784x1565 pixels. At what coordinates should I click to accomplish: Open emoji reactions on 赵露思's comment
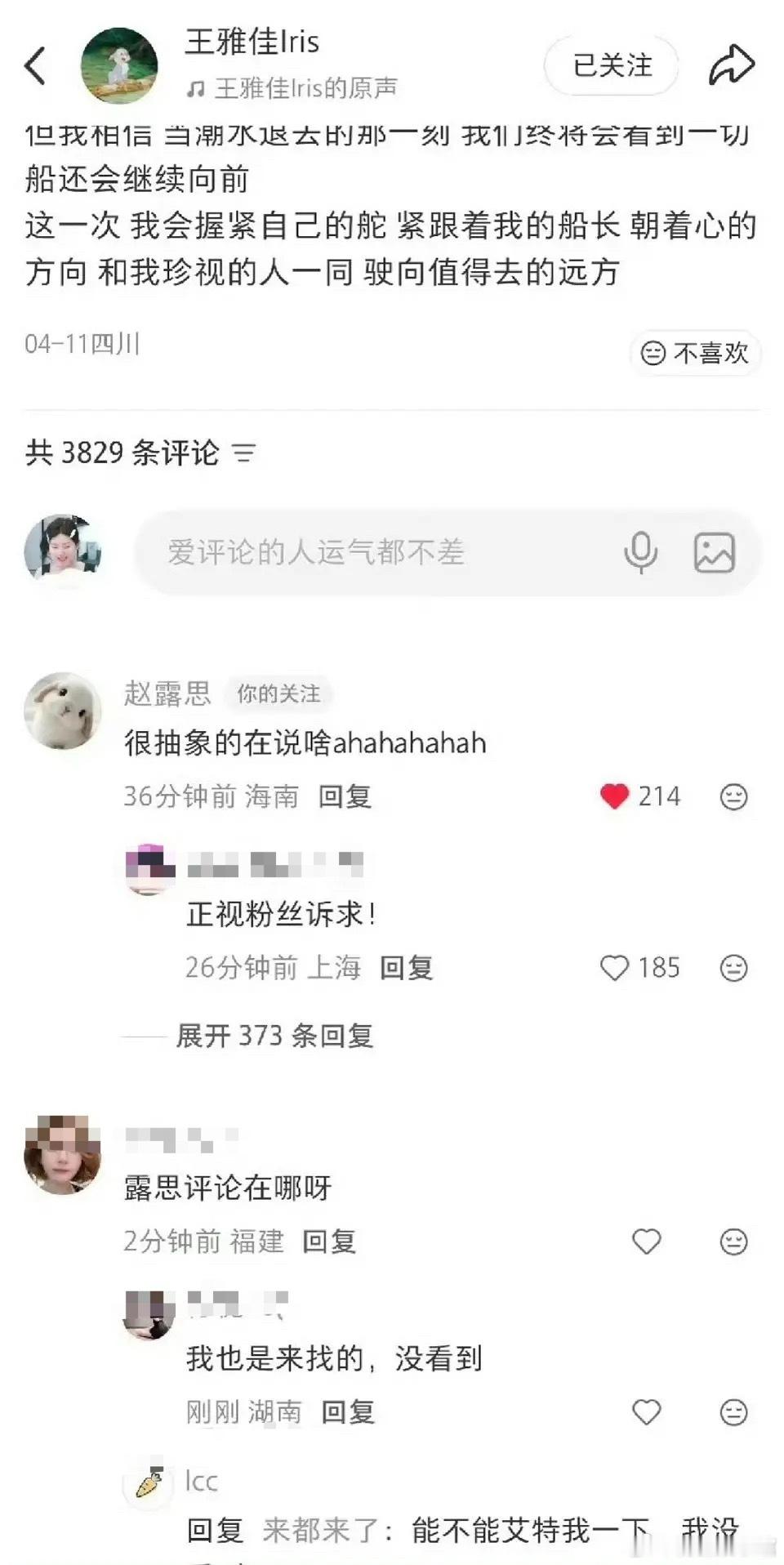coord(734,795)
